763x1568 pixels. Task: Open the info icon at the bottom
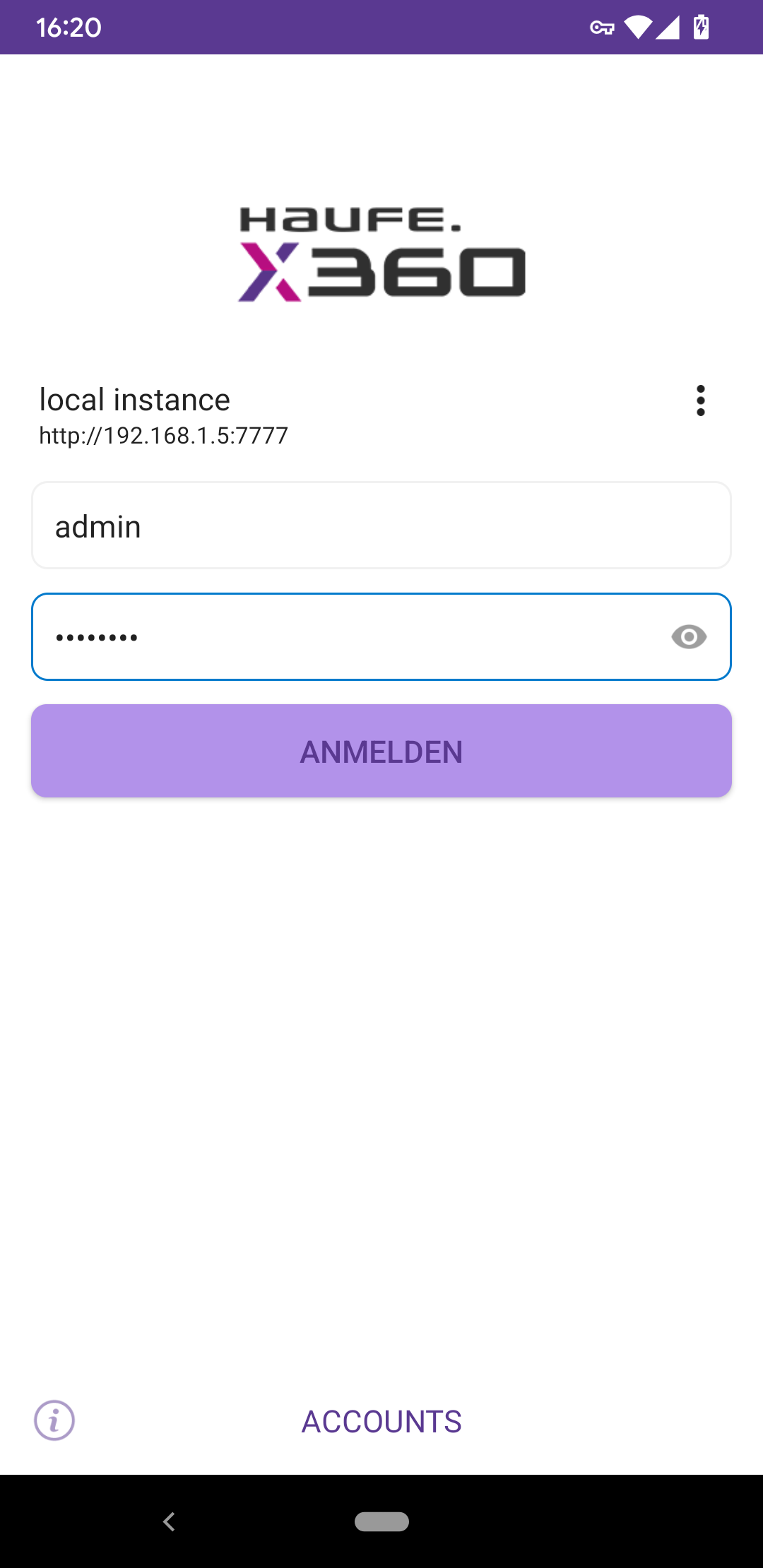tap(54, 1420)
